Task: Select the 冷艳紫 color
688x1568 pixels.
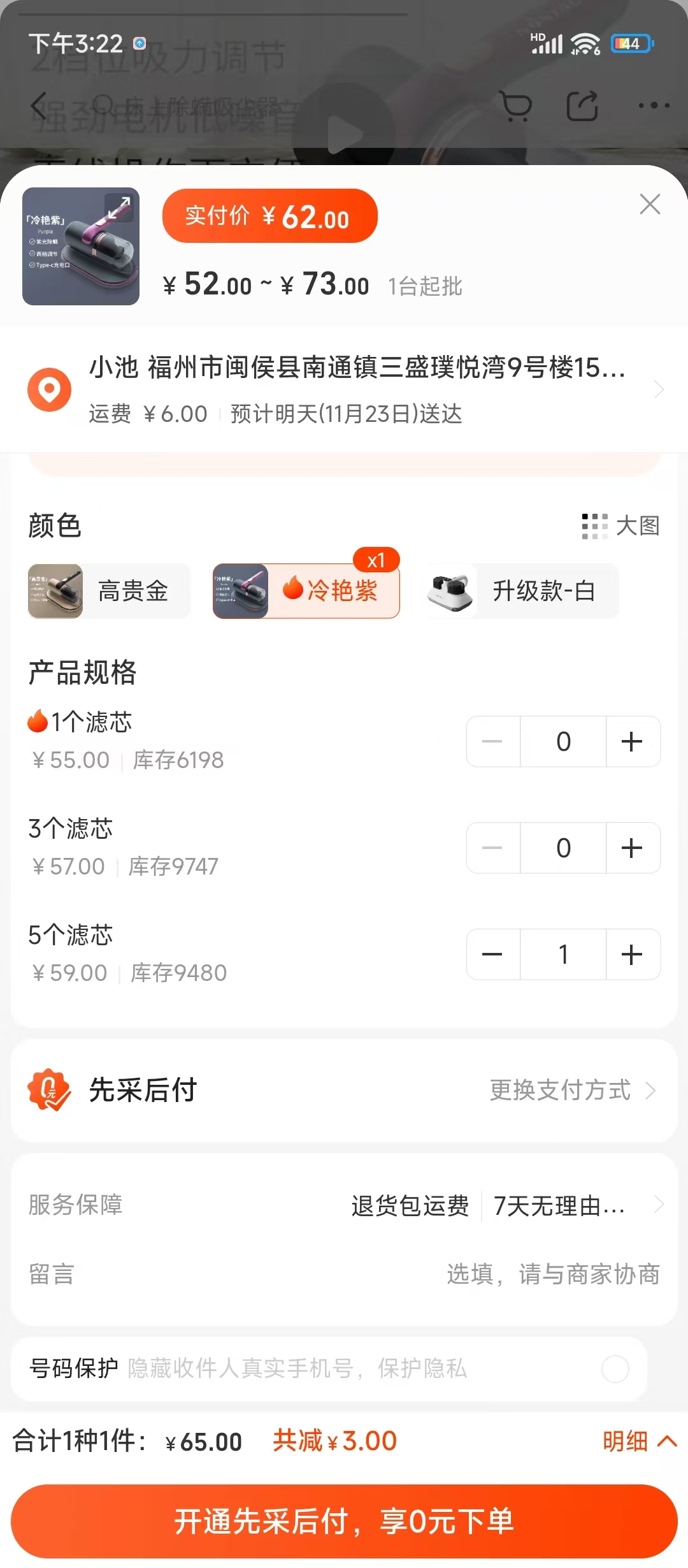Action: (x=306, y=591)
